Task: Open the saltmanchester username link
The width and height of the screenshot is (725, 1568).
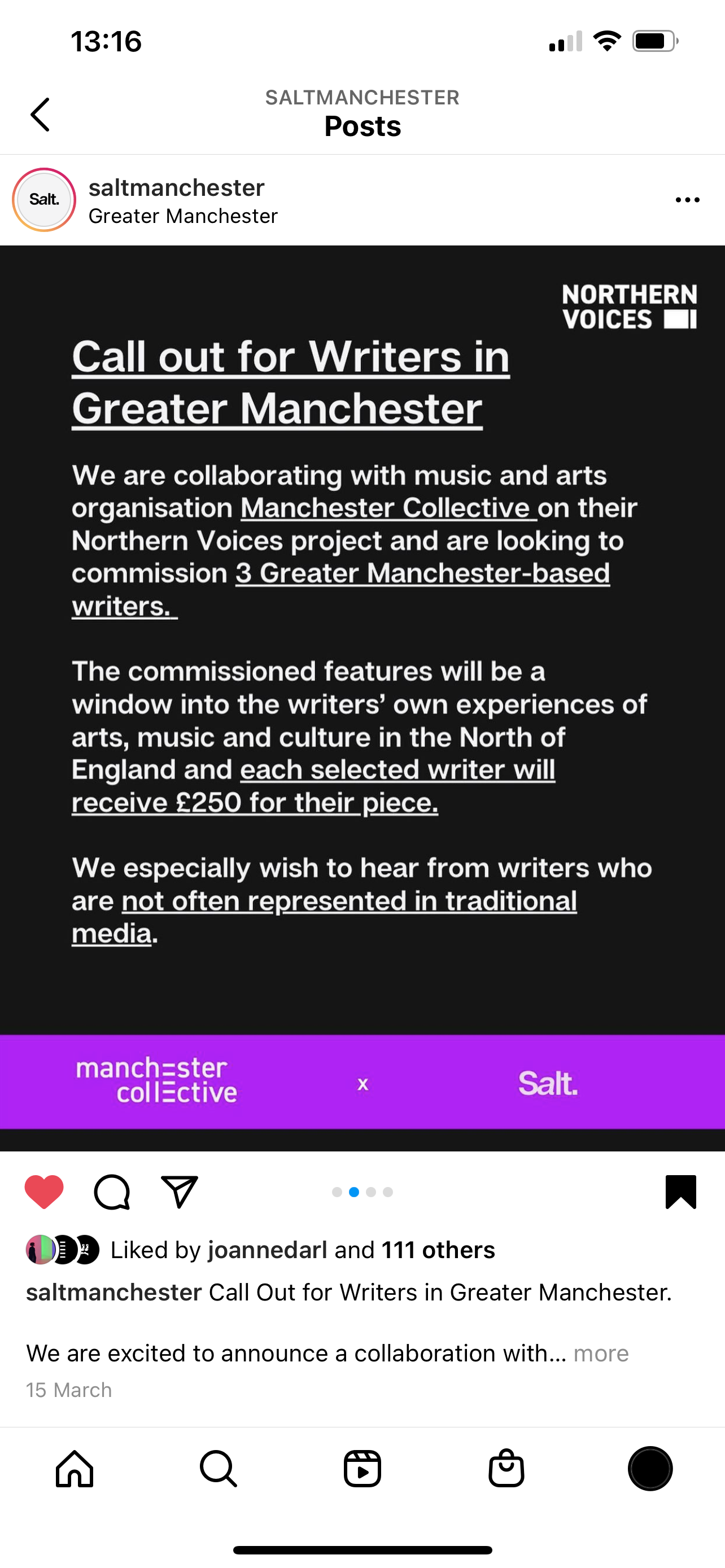Action: [x=176, y=187]
